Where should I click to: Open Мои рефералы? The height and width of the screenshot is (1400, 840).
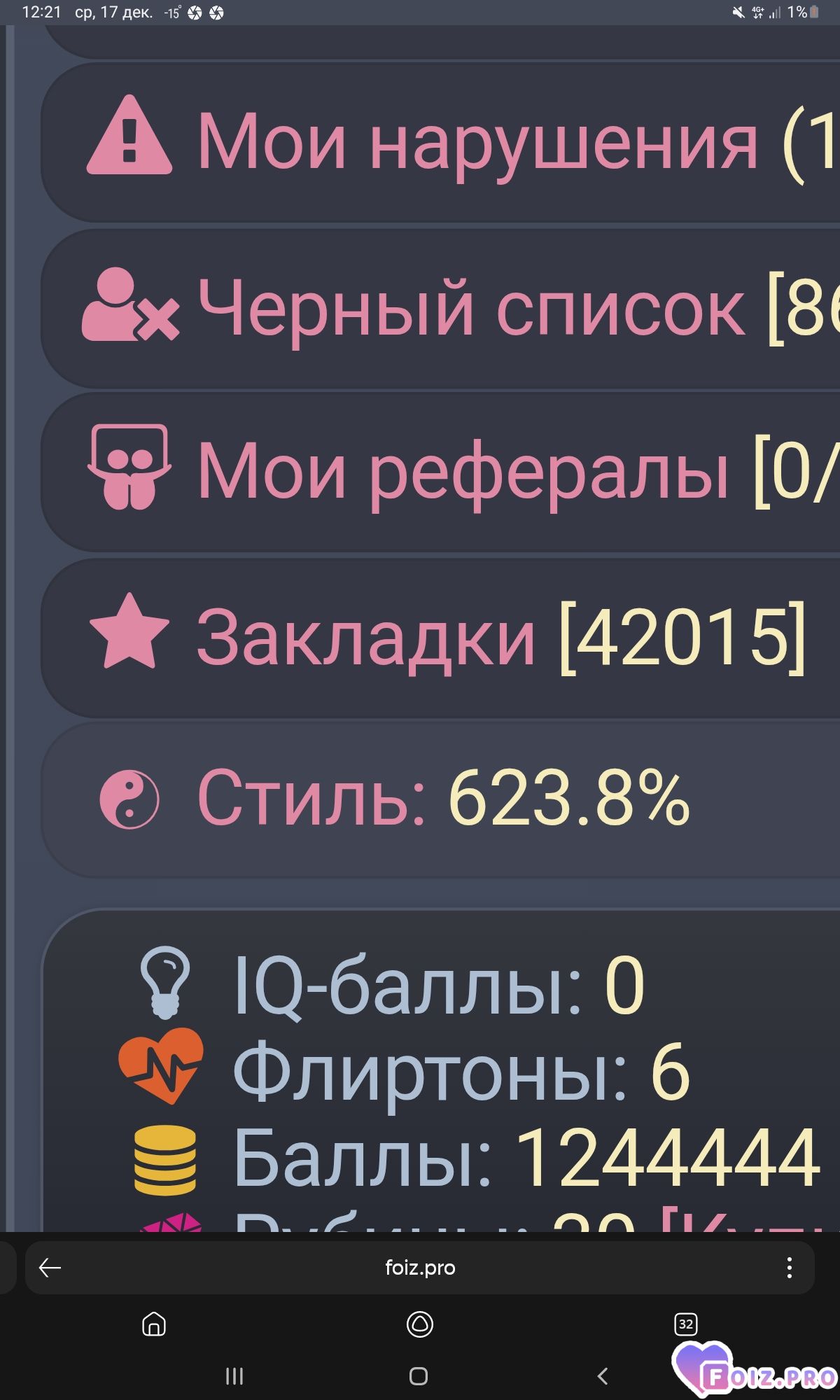(x=476, y=470)
